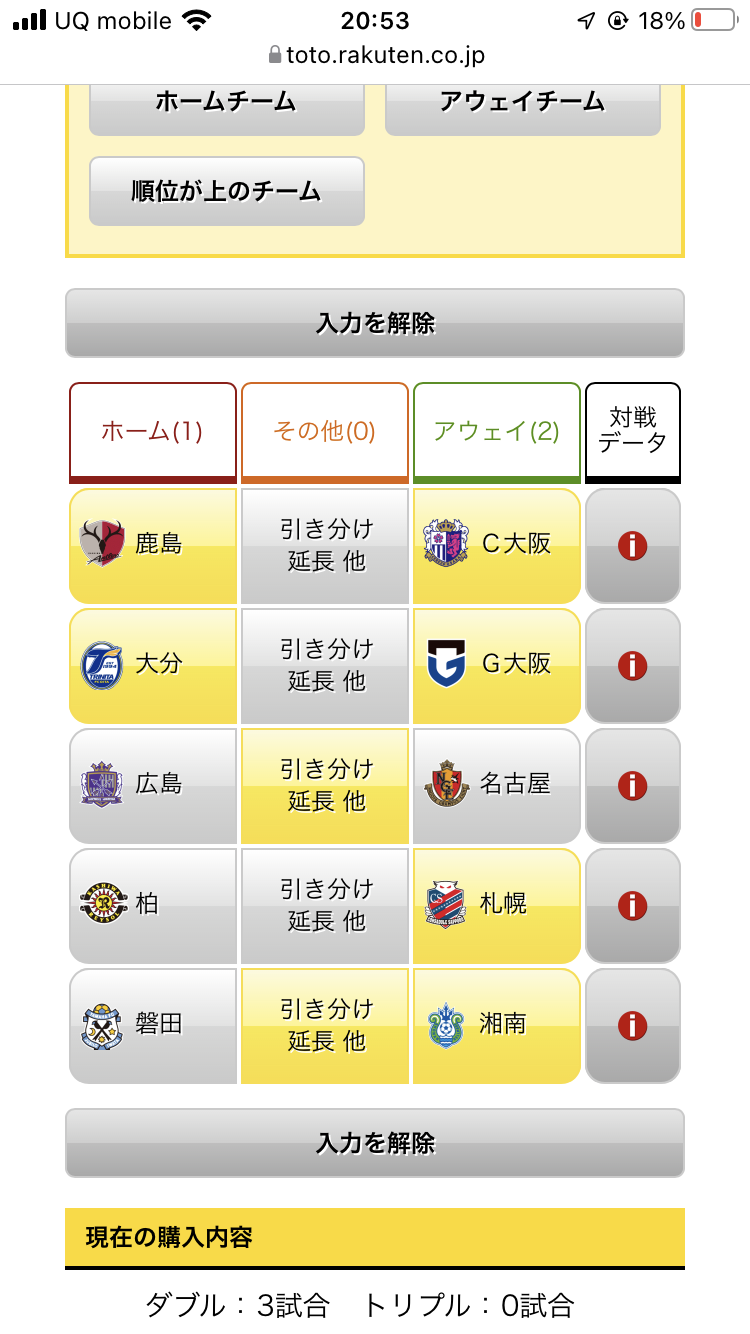Select 磐田 home win
750x1334 pixels.
(153, 1026)
